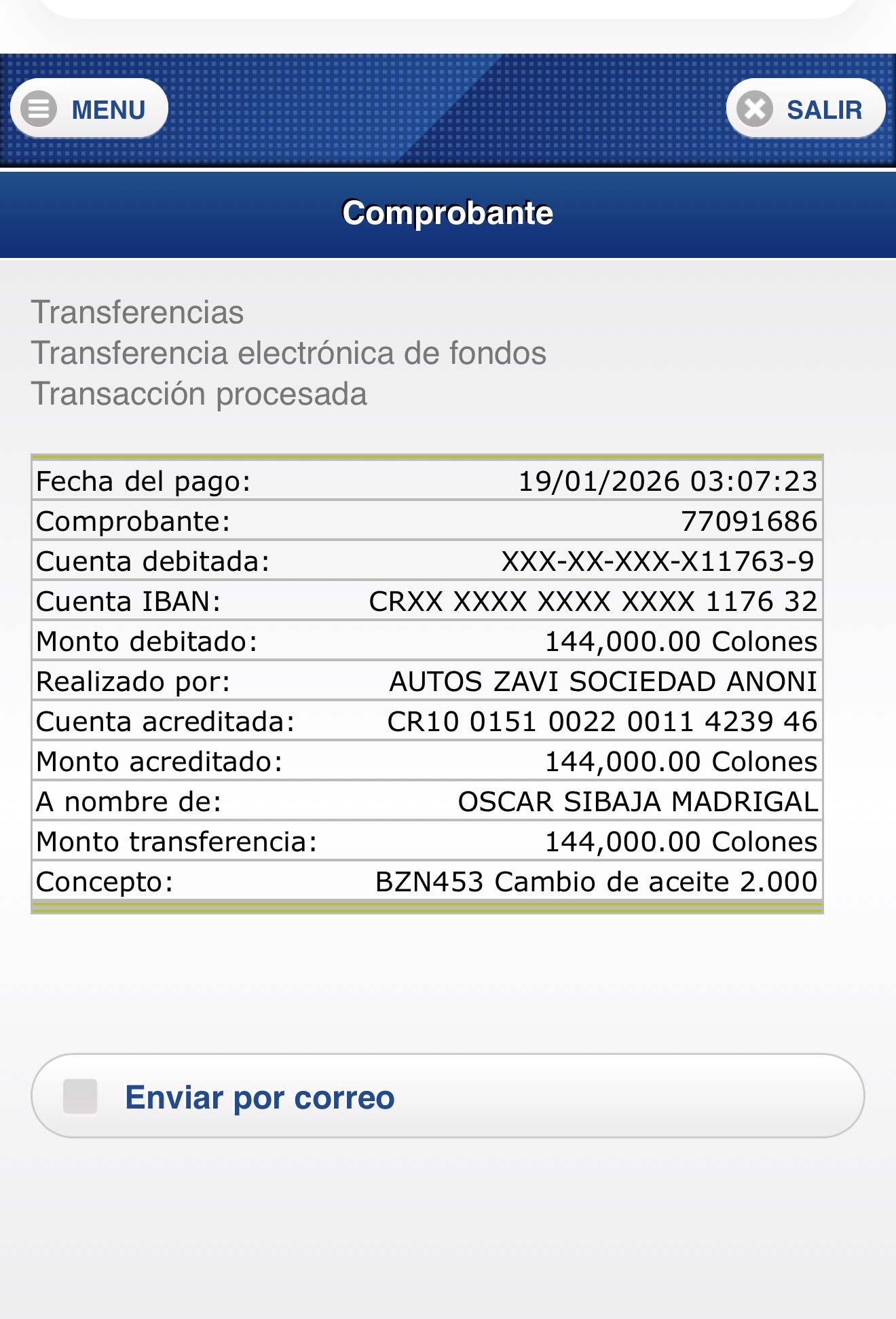Tap the three-line icon inside MENU button
The width and height of the screenshot is (896, 1319).
[39, 107]
